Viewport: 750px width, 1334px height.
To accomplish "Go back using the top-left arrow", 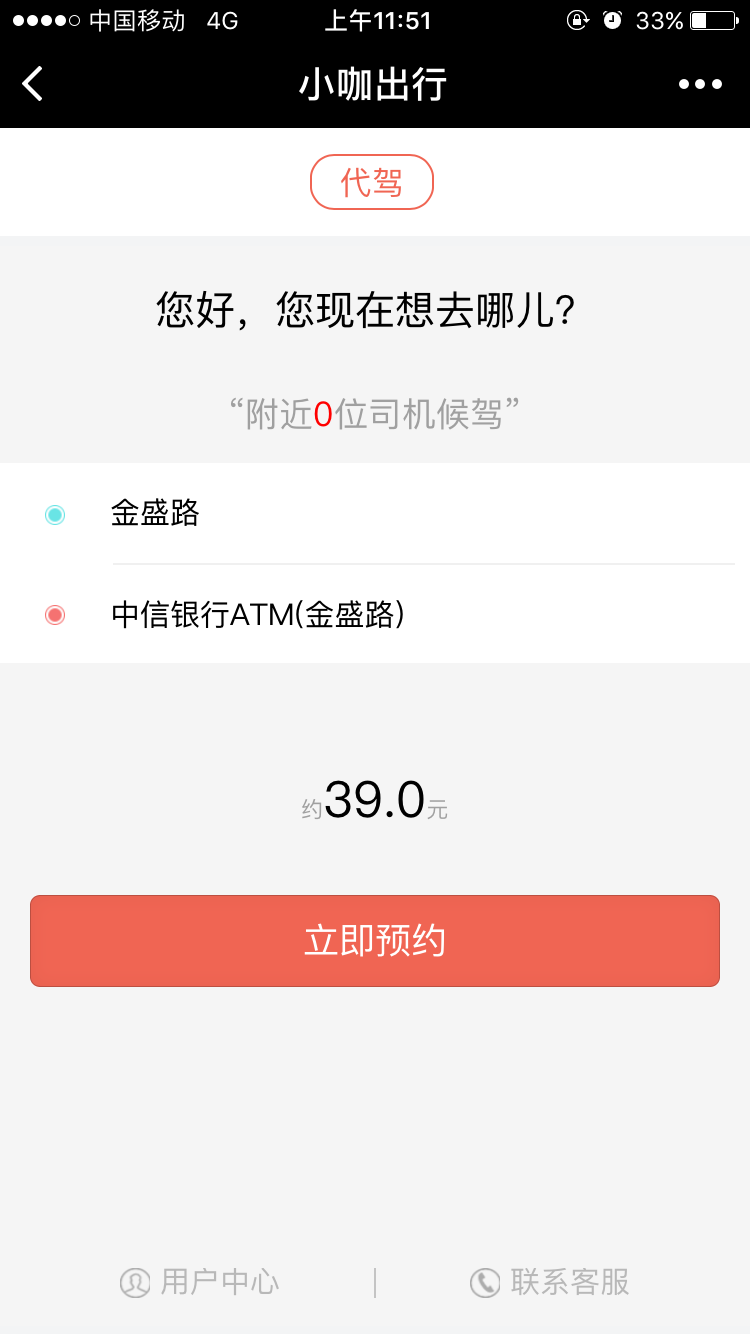I will click(33, 84).
